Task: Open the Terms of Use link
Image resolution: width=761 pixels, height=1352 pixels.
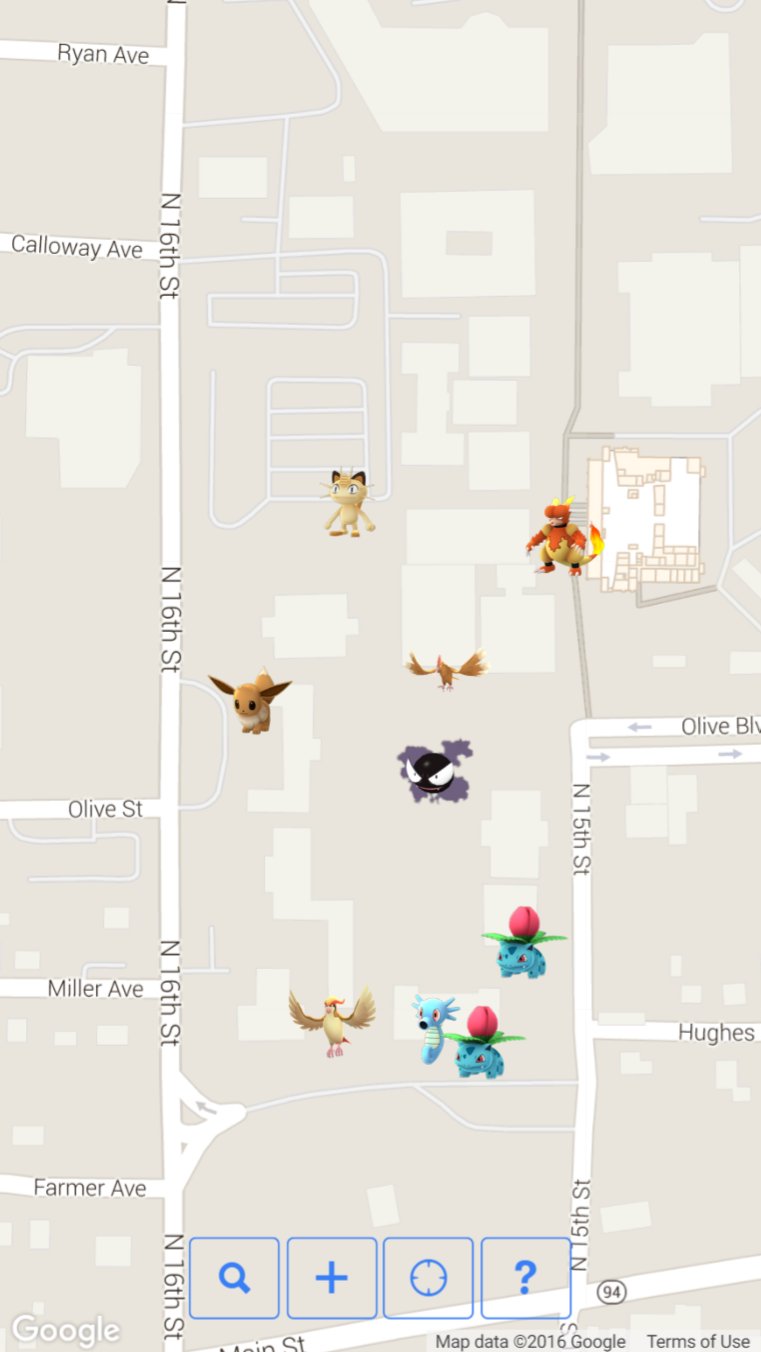Action: coord(698,1341)
